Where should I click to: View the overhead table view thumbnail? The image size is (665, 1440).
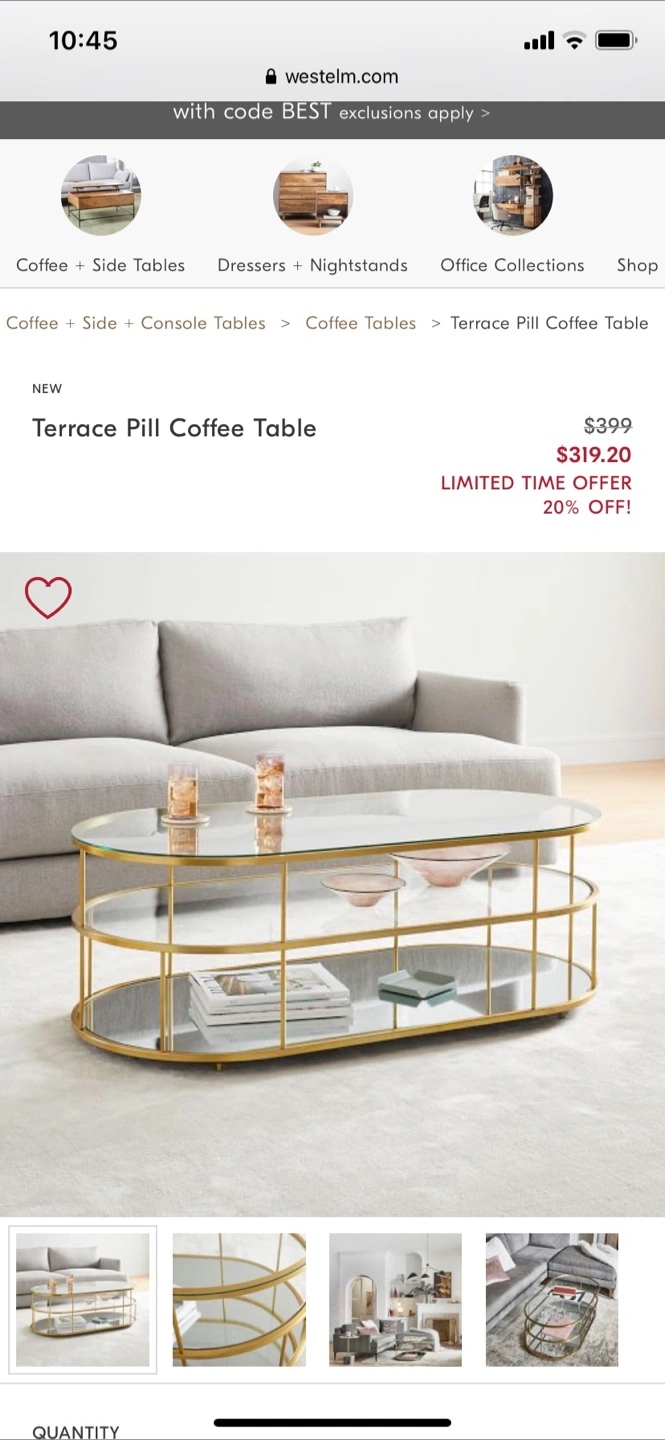pyautogui.click(x=552, y=1300)
